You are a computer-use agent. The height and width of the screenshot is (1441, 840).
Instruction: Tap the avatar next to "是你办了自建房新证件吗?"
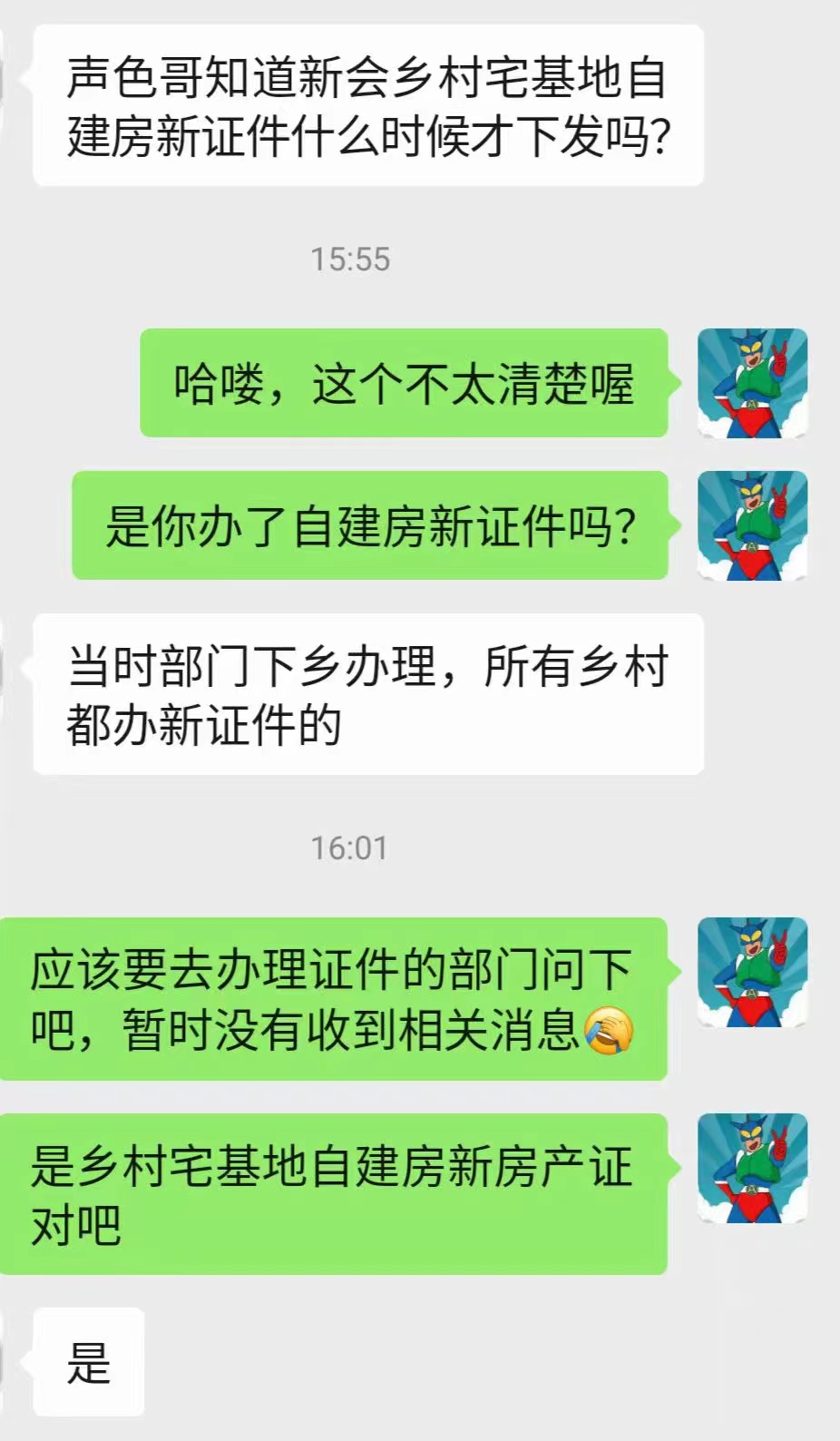pos(752,525)
